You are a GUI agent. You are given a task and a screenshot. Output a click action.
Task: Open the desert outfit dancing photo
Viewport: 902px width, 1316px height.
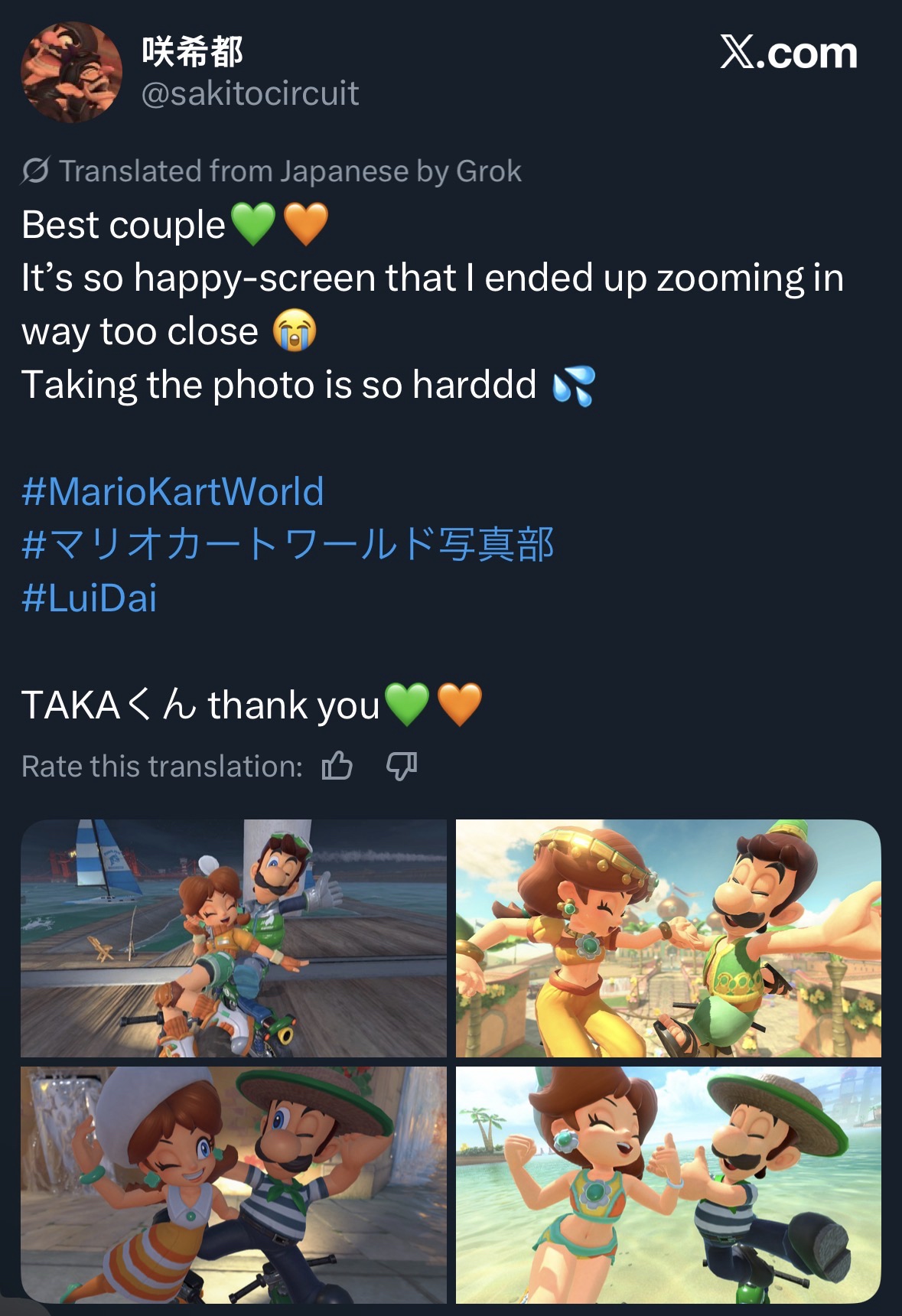pyautogui.click(x=668, y=938)
